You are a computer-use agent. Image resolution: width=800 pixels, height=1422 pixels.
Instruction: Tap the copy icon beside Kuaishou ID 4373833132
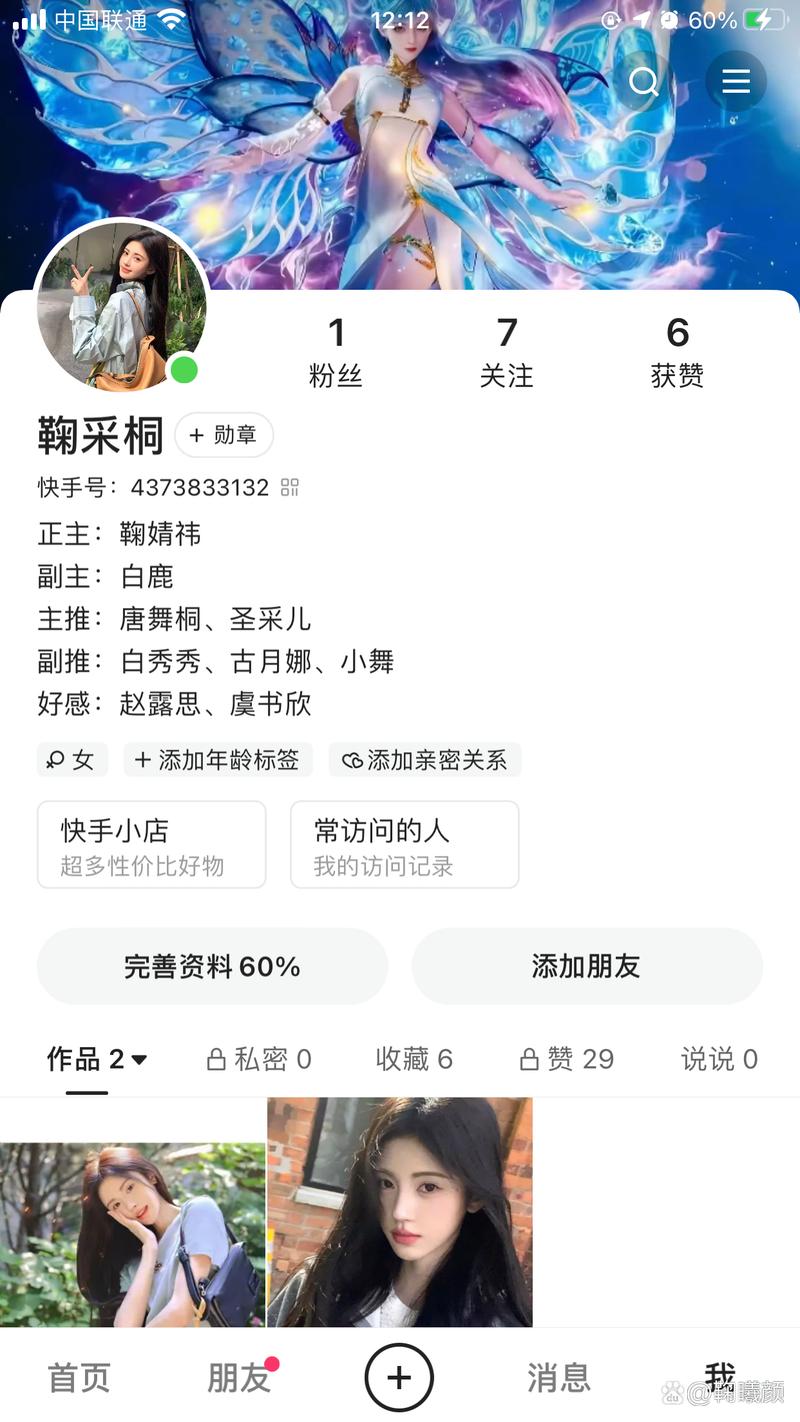click(289, 487)
